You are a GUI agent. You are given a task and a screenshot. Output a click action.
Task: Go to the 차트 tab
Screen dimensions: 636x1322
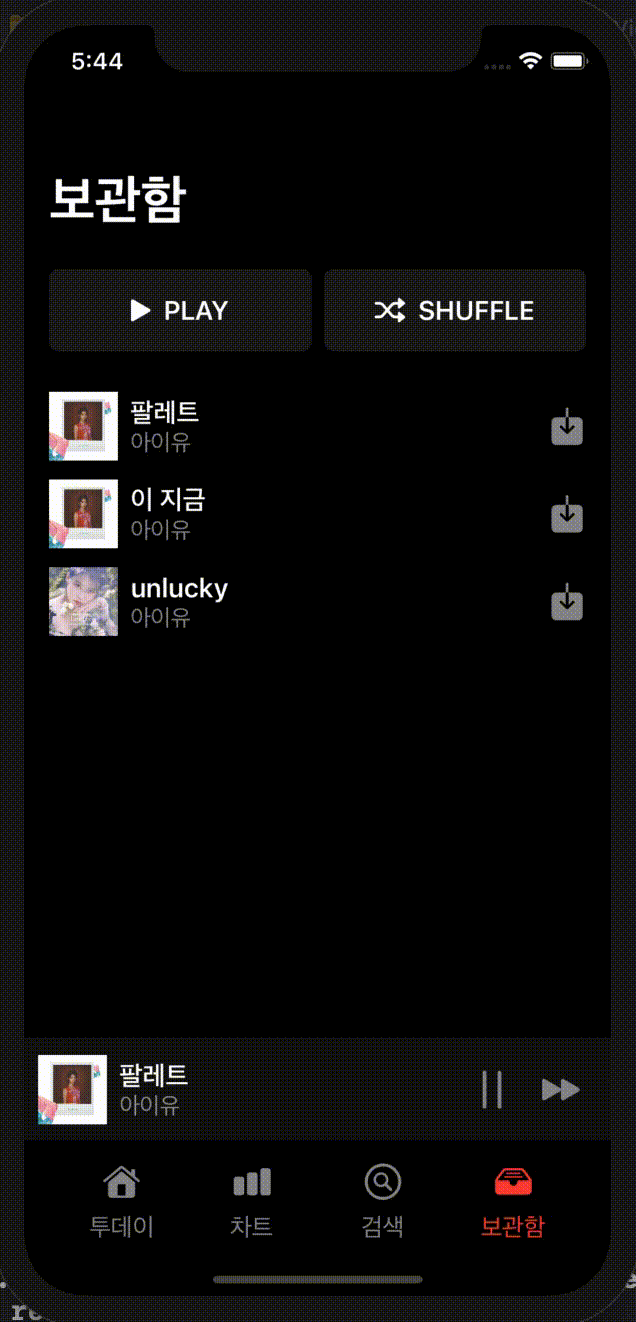click(252, 1200)
